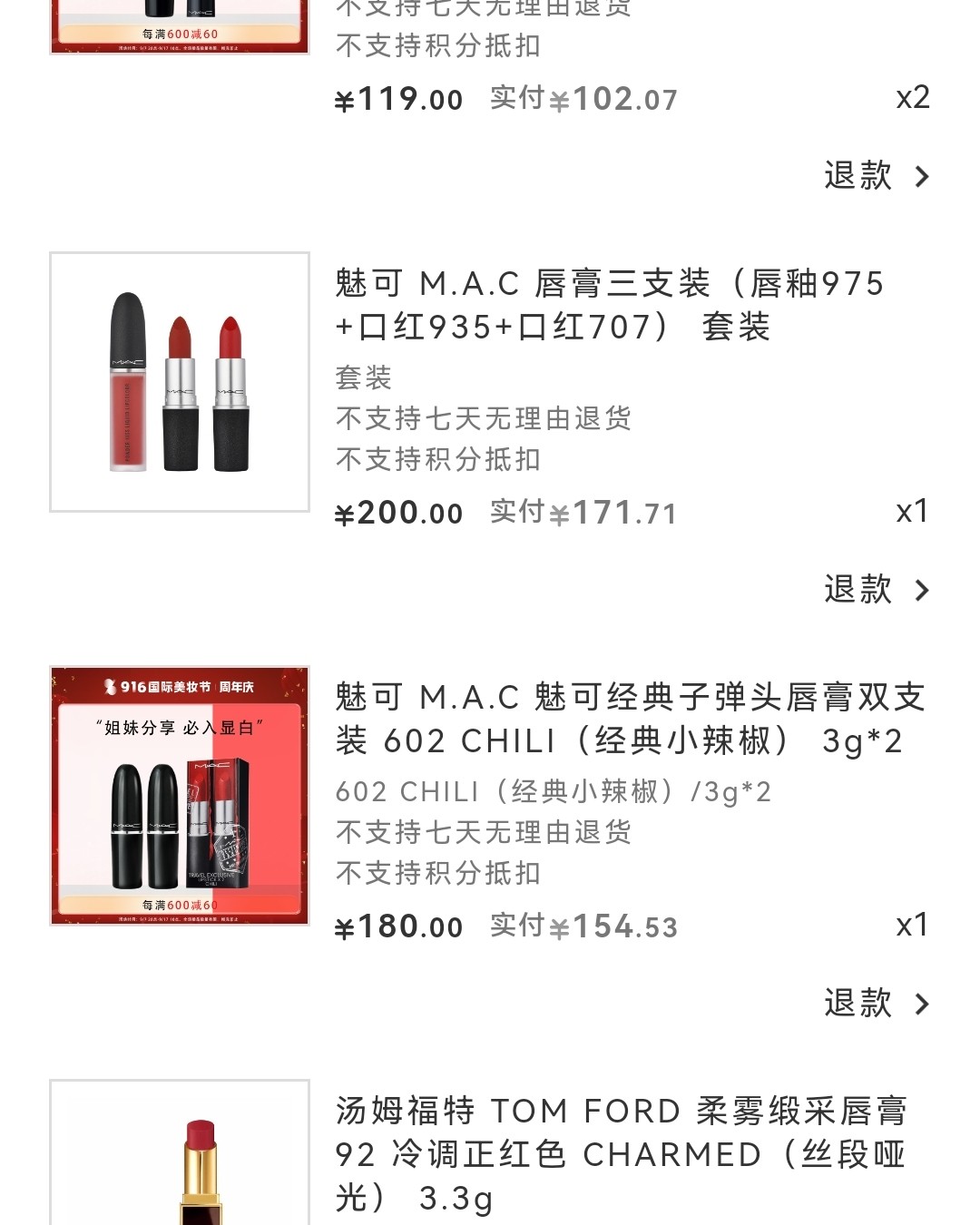Screen dimensions: 980x1225
Task: Tap the chevron arrow beside the first 退款
Action: 924,176
